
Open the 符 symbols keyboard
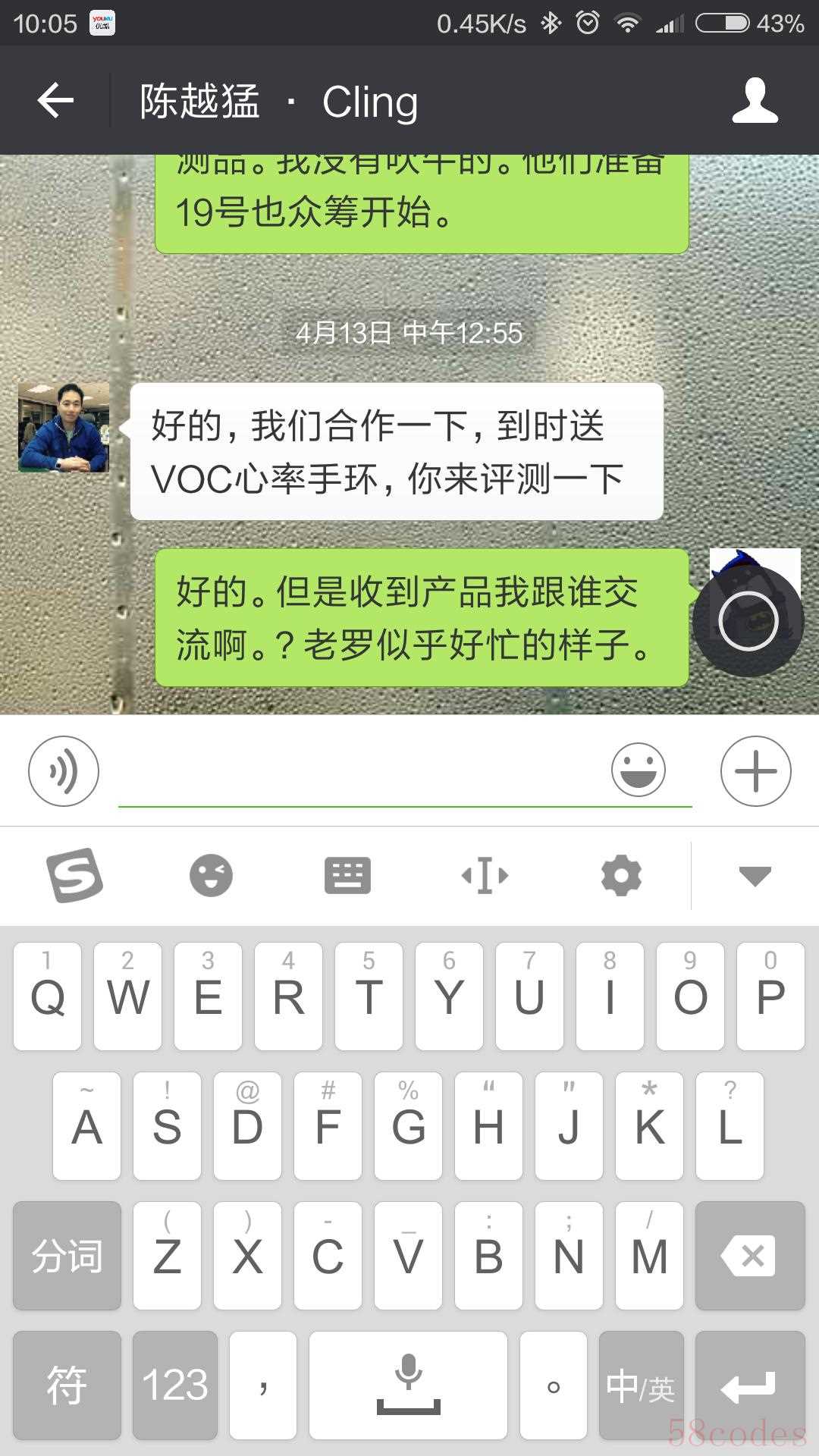pos(67,1385)
